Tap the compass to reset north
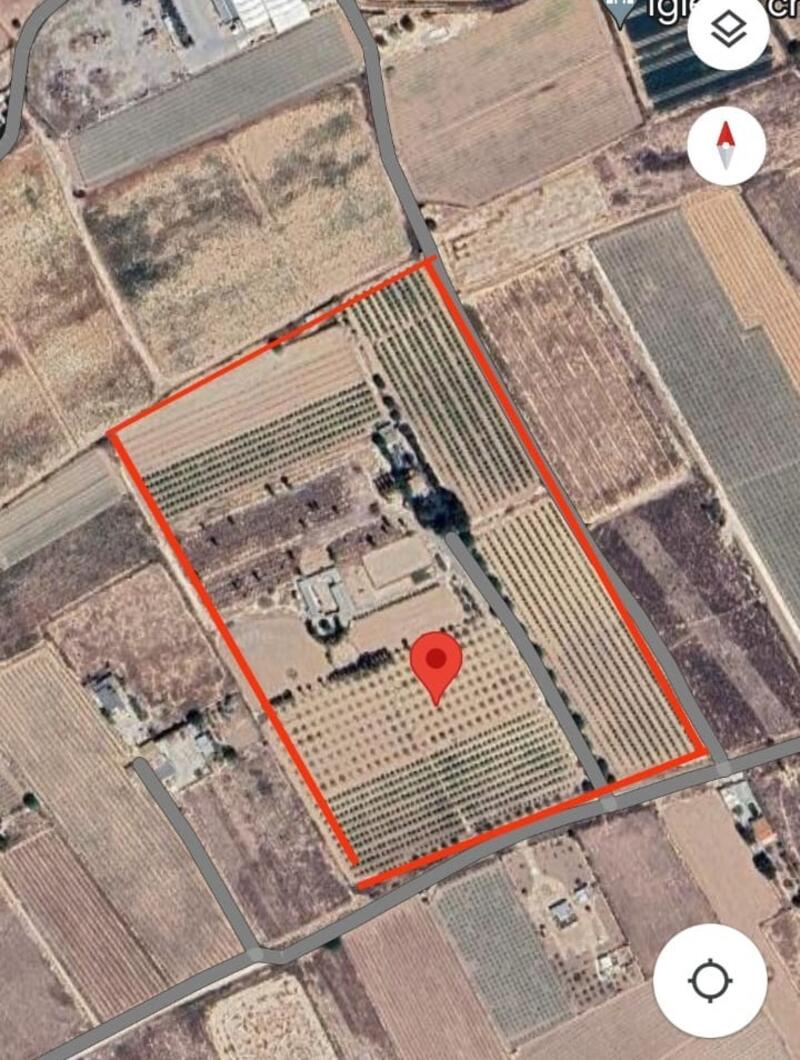The height and width of the screenshot is (1060, 800). [727, 146]
